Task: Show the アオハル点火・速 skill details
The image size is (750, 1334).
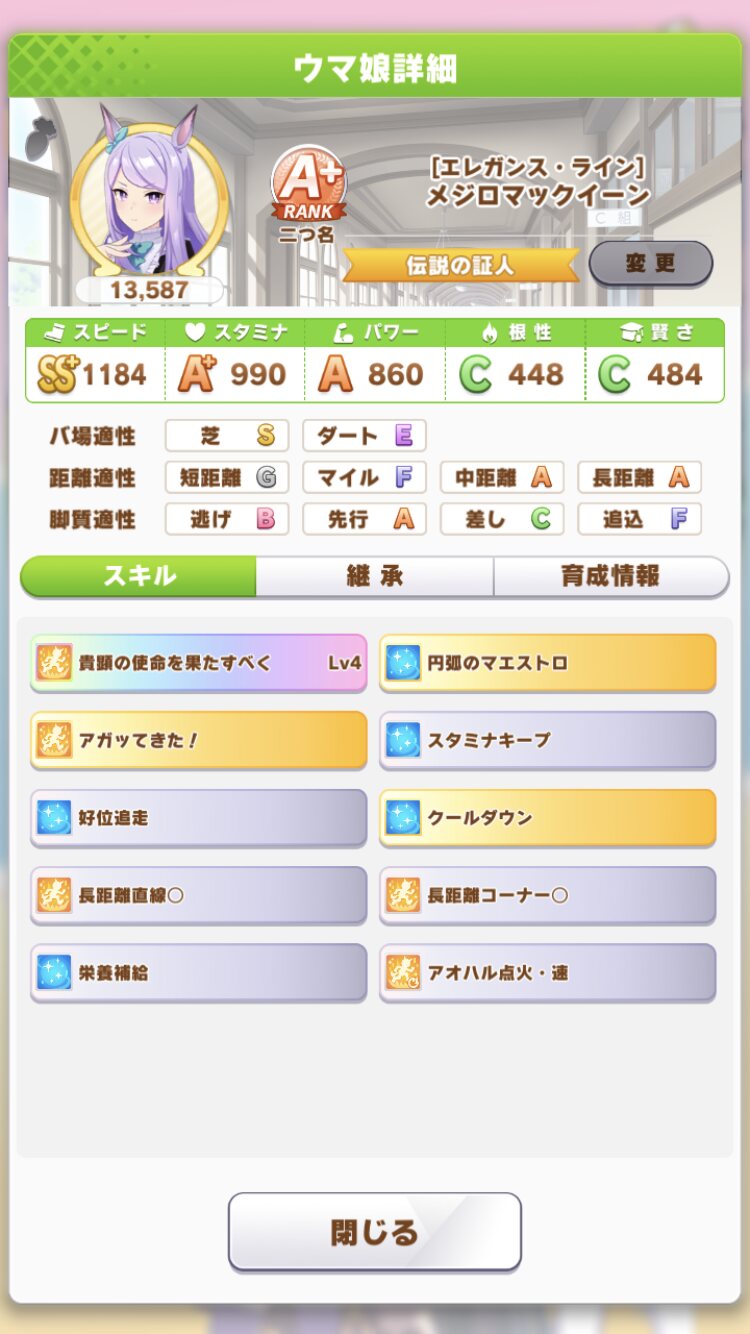Action: (547, 972)
